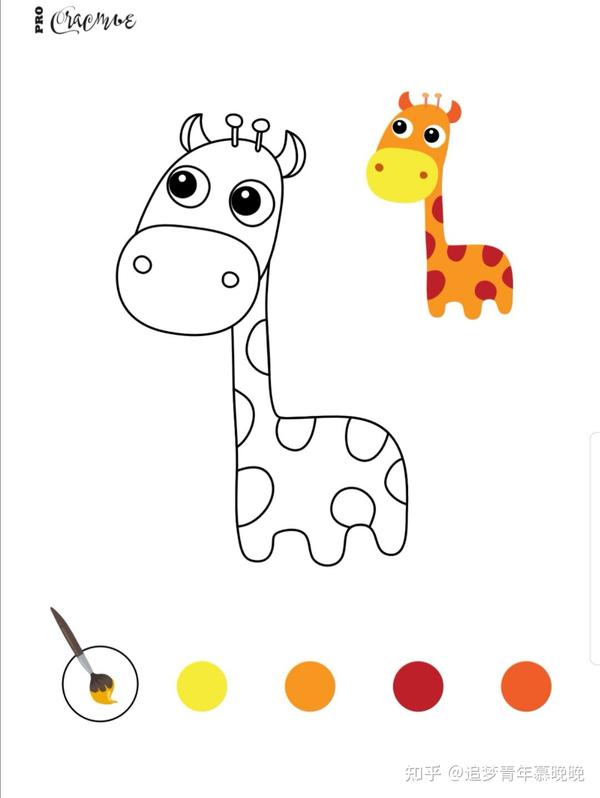This screenshot has height=798, width=600.
Task: Select the deep orange color swatch
Action: 526,686
